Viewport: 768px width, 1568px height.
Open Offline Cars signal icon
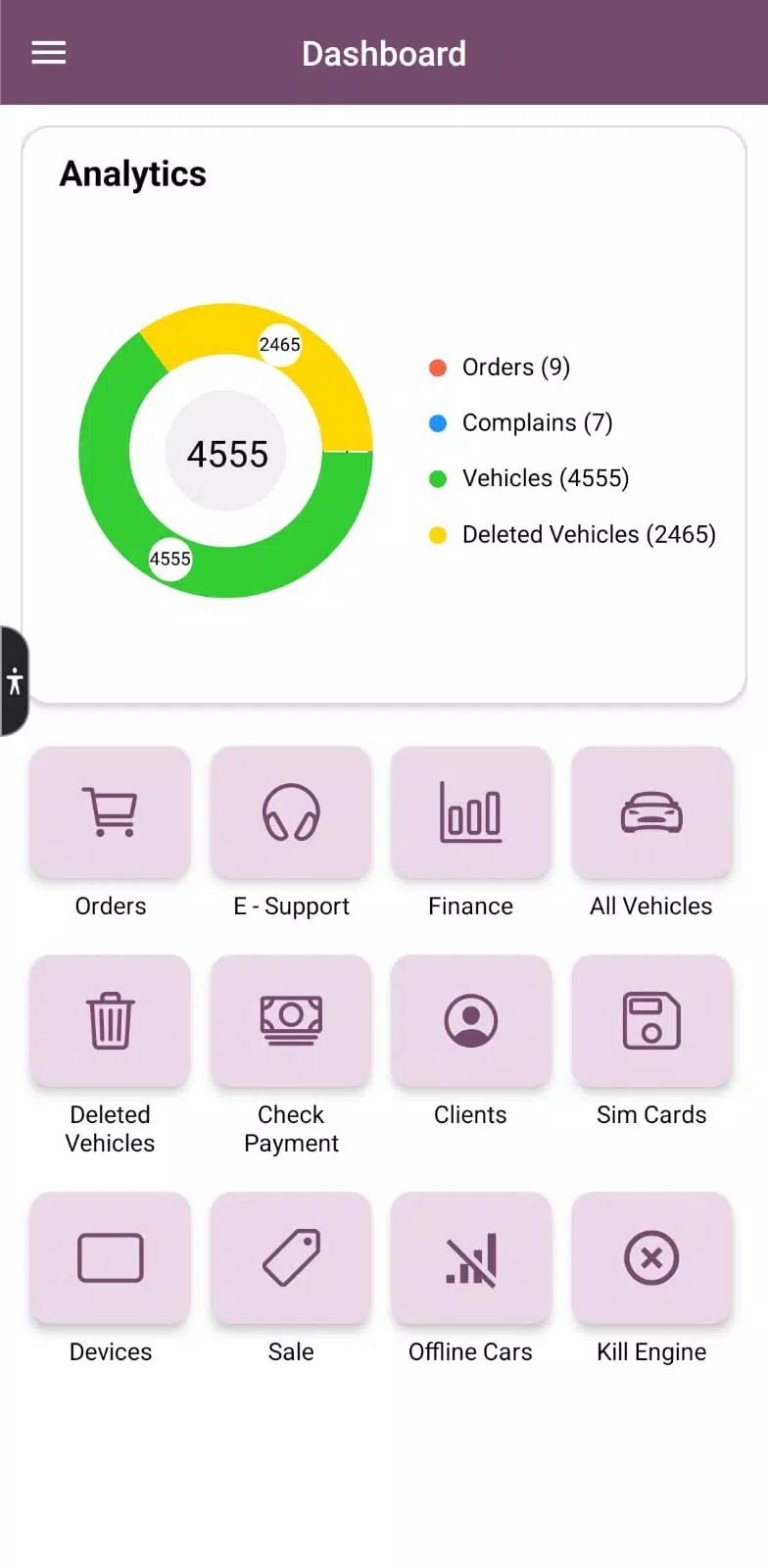(x=471, y=1259)
